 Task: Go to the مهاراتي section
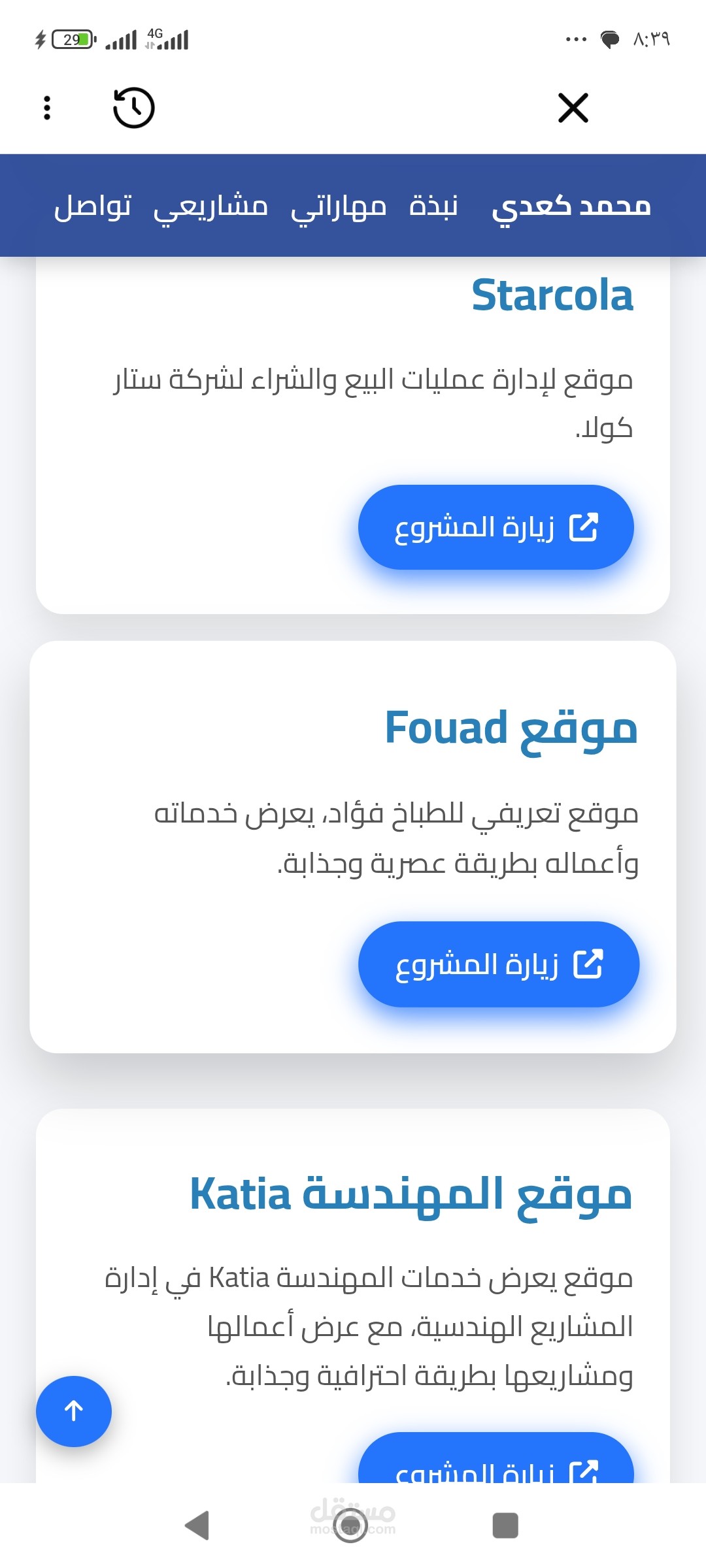tap(339, 206)
